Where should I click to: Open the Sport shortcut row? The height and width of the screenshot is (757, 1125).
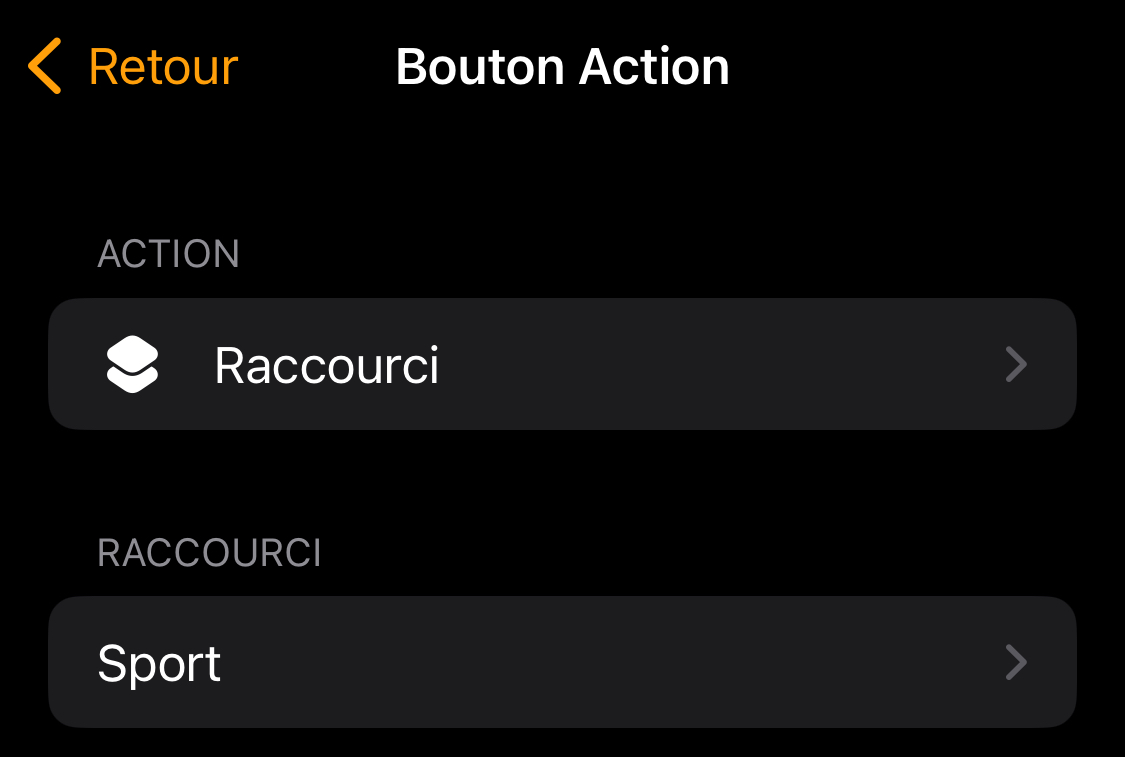point(562,663)
